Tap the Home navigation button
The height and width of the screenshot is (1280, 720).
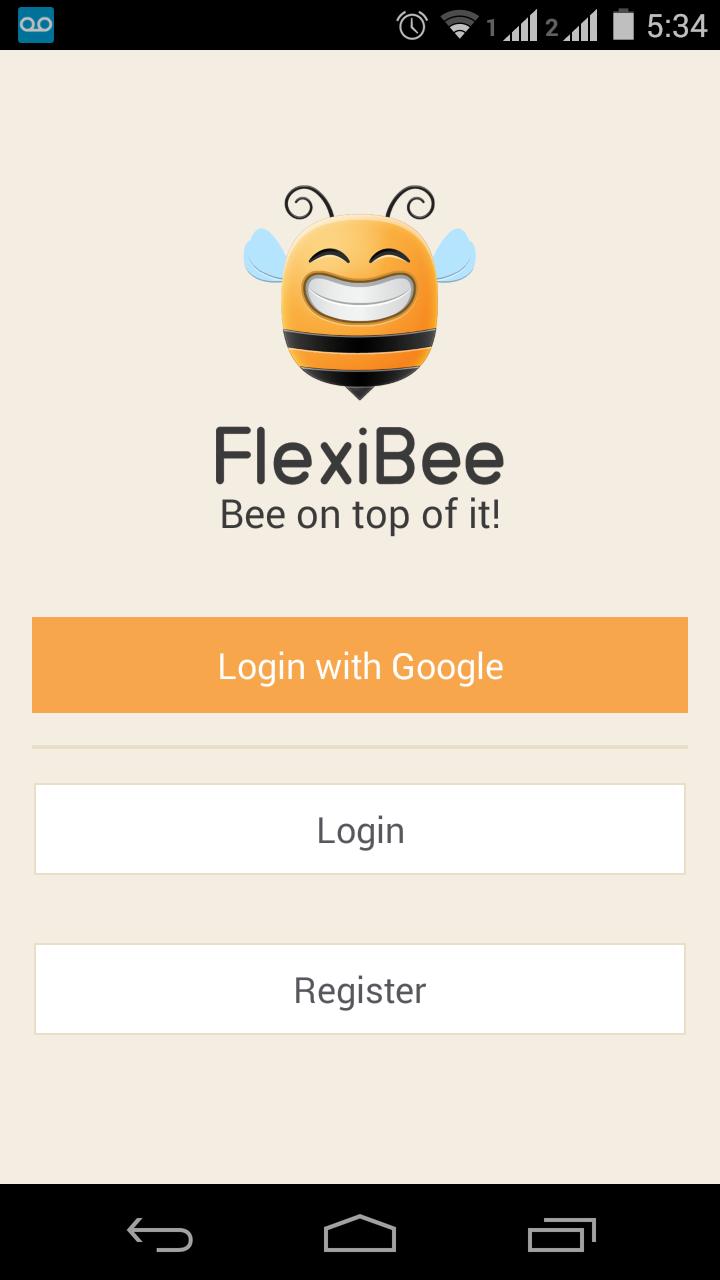click(x=360, y=1237)
